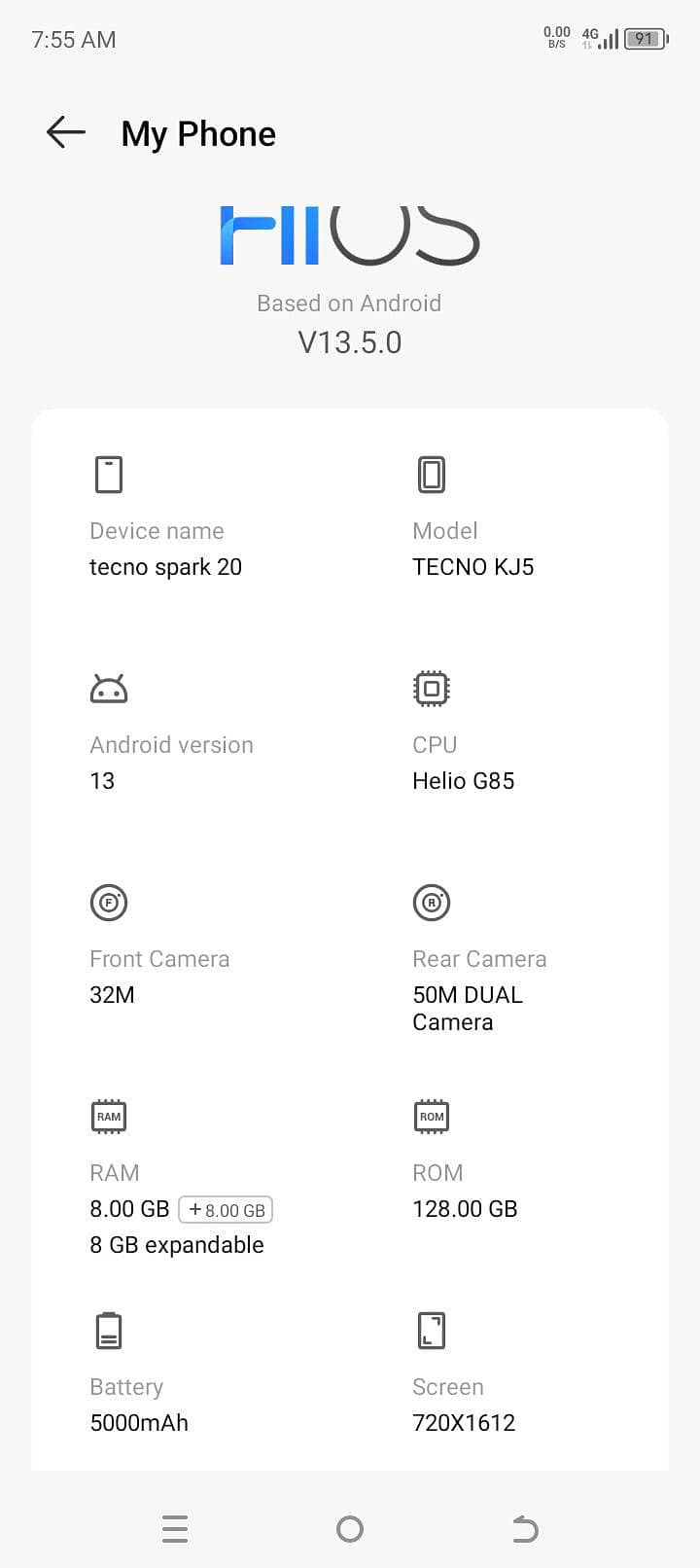Tap the Battery icon above 5000mAh

[x=109, y=1330]
